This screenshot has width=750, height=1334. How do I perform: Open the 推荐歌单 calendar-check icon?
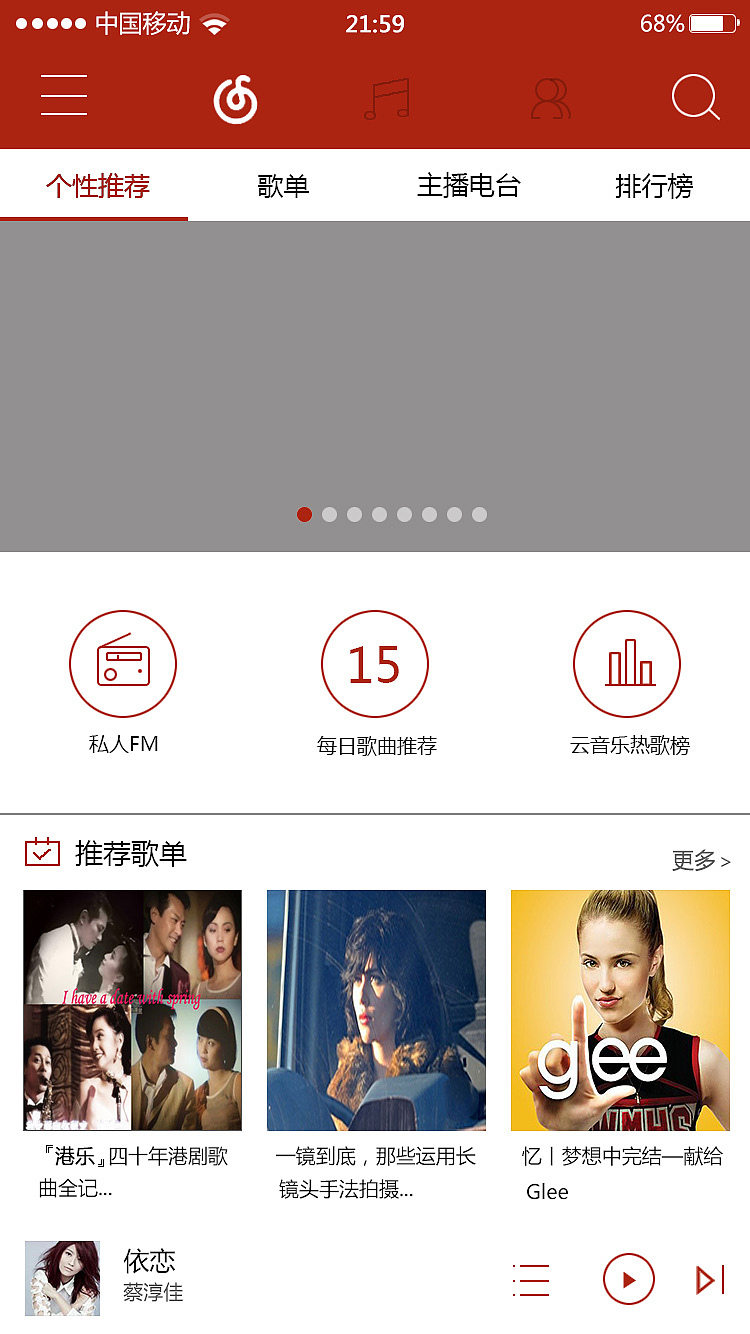[x=40, y=854]
